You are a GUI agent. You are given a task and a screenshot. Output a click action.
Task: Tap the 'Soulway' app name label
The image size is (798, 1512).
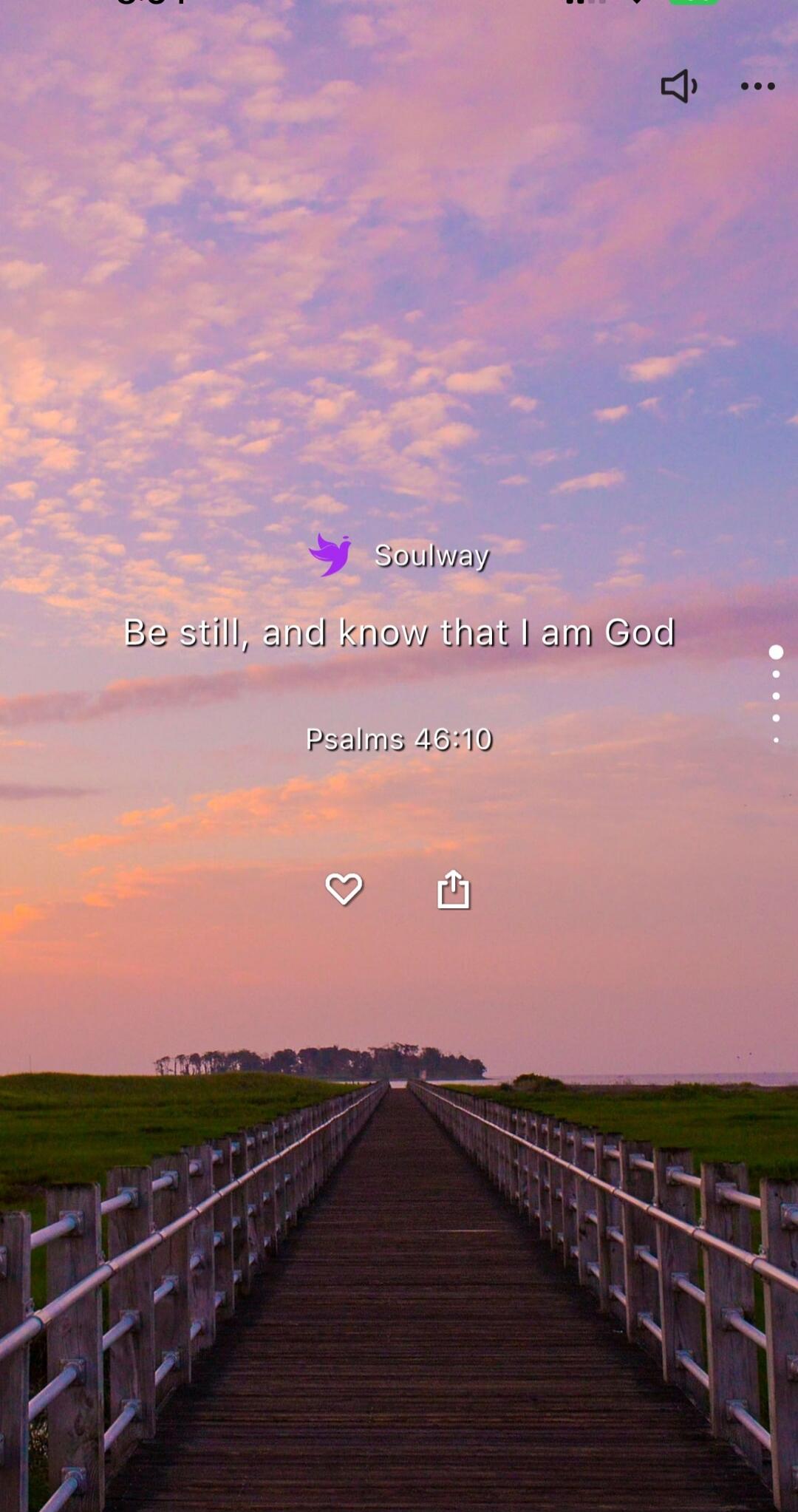point(431,557)
